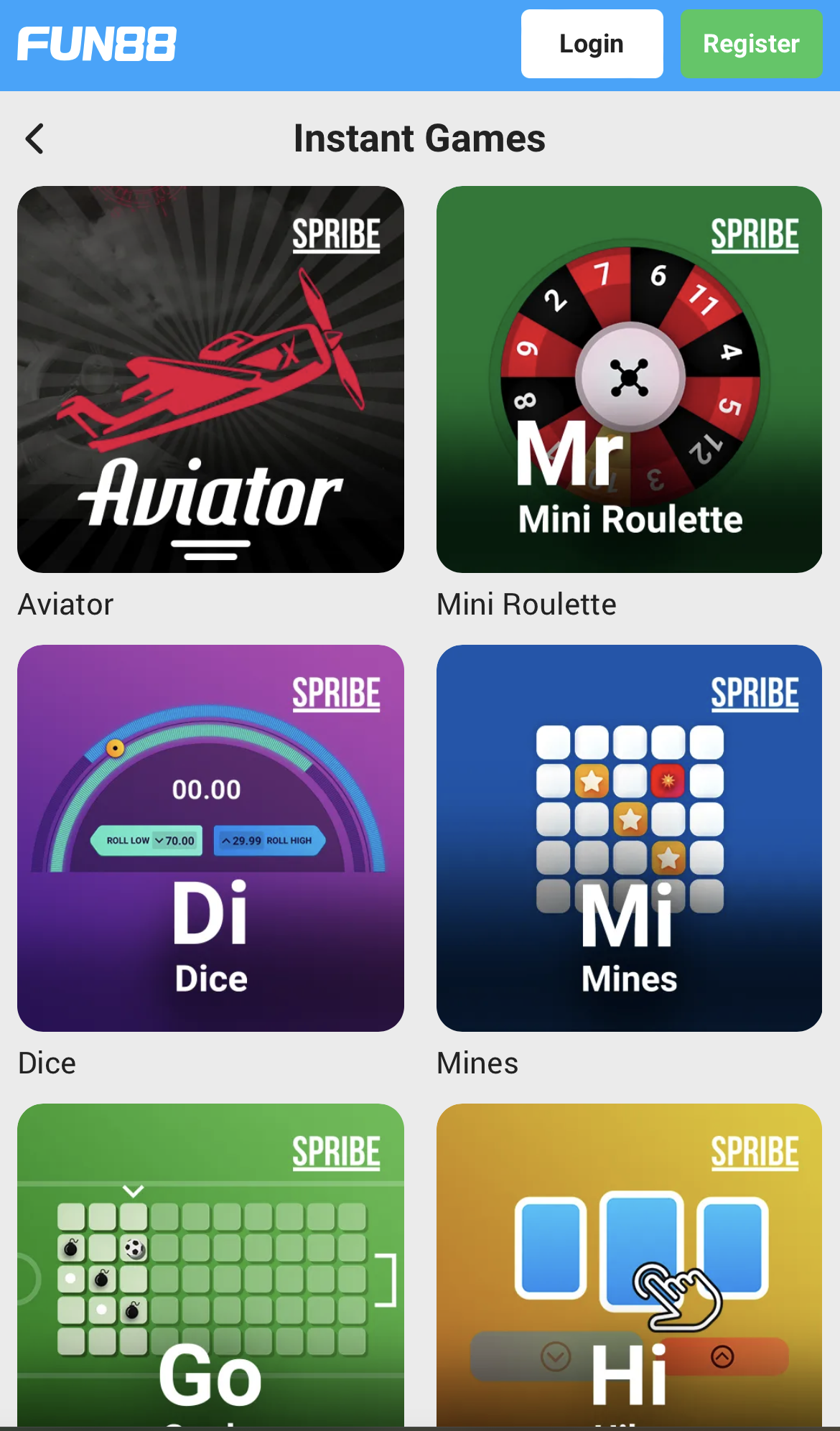The image size is (840, 1431).
Task: Click the Login button
Action: click(x=591, y=43)
